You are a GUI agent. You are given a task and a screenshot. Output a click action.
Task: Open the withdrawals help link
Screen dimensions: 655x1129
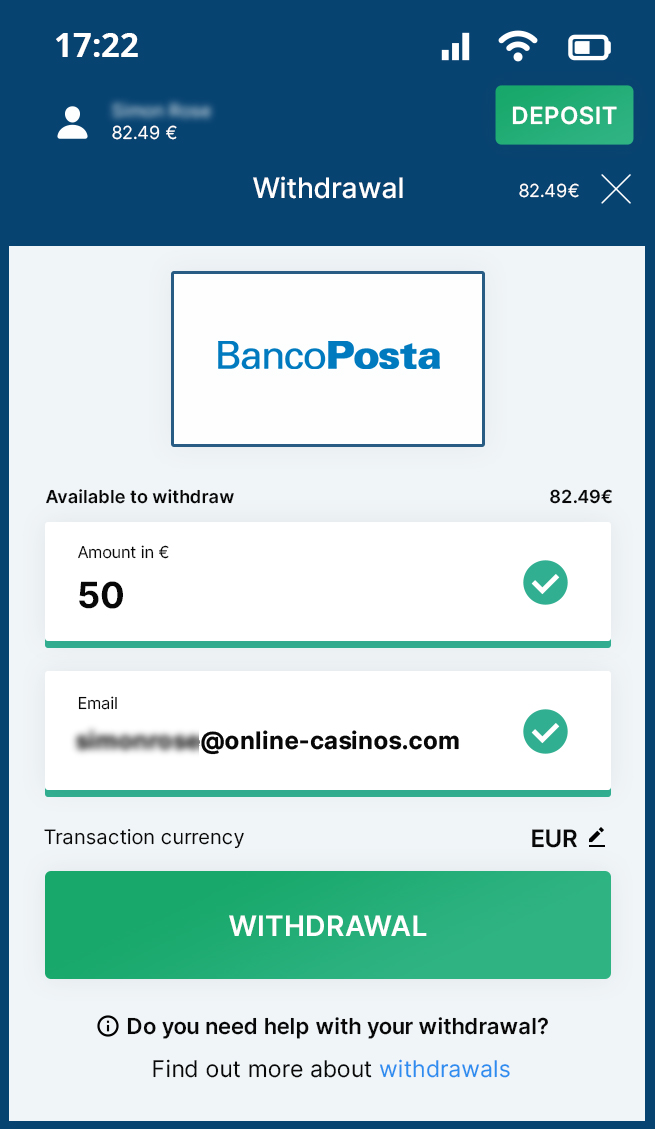coord(445,1069)
